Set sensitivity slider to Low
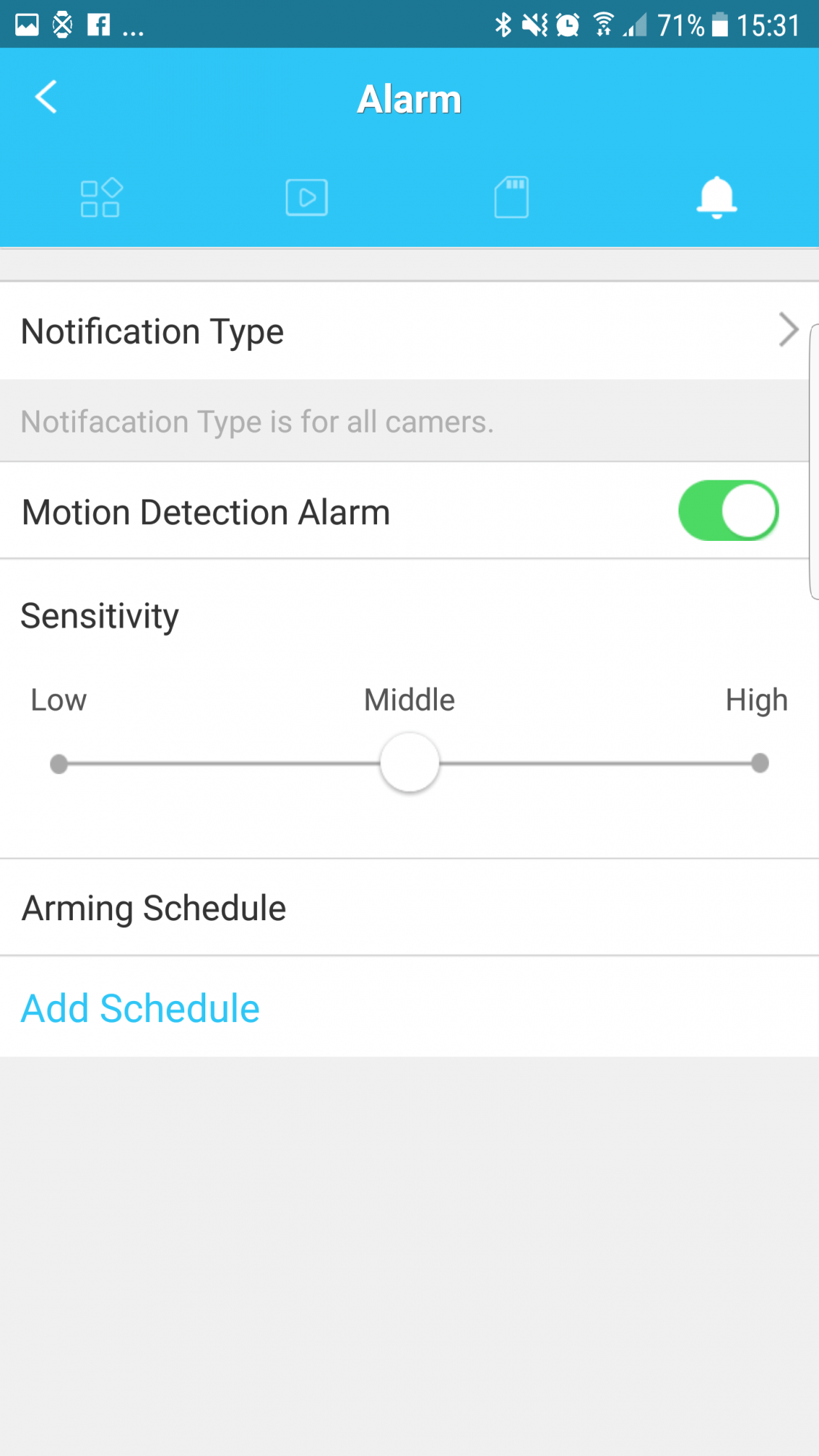The width and height of the screenshot is (819, 1456). 59,764
